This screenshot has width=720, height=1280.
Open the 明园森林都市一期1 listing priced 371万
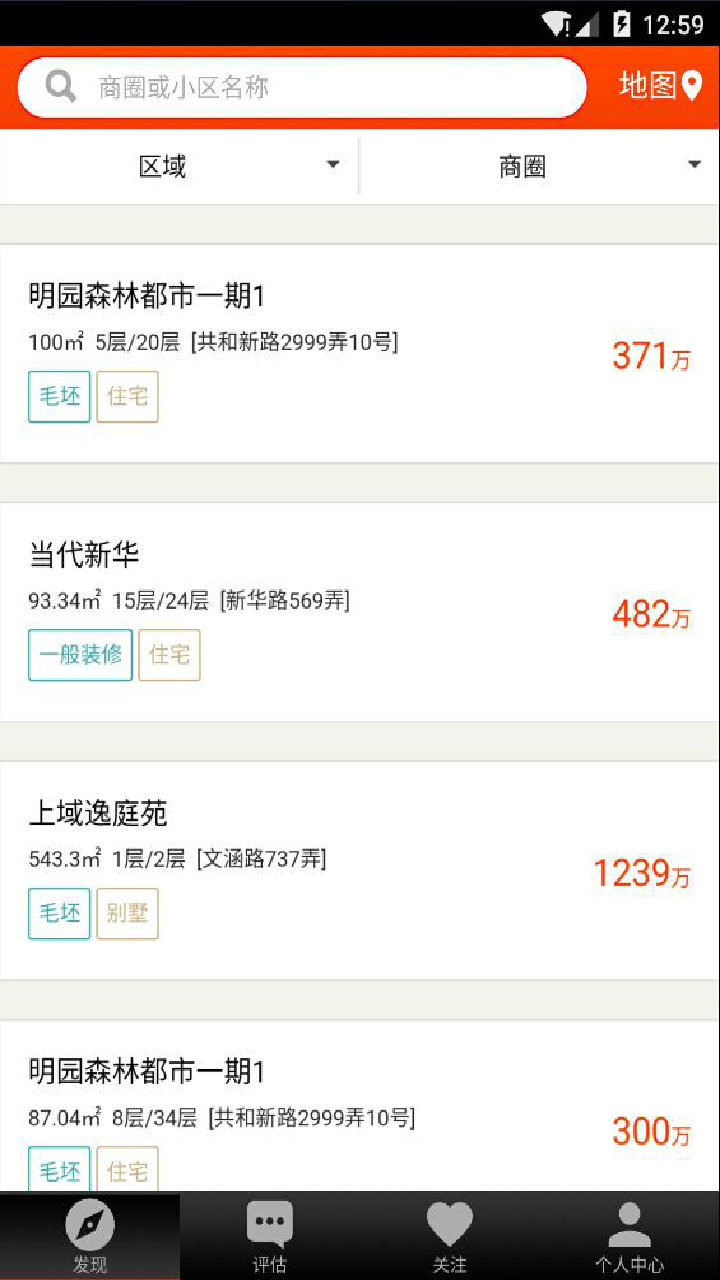point(360,354)
